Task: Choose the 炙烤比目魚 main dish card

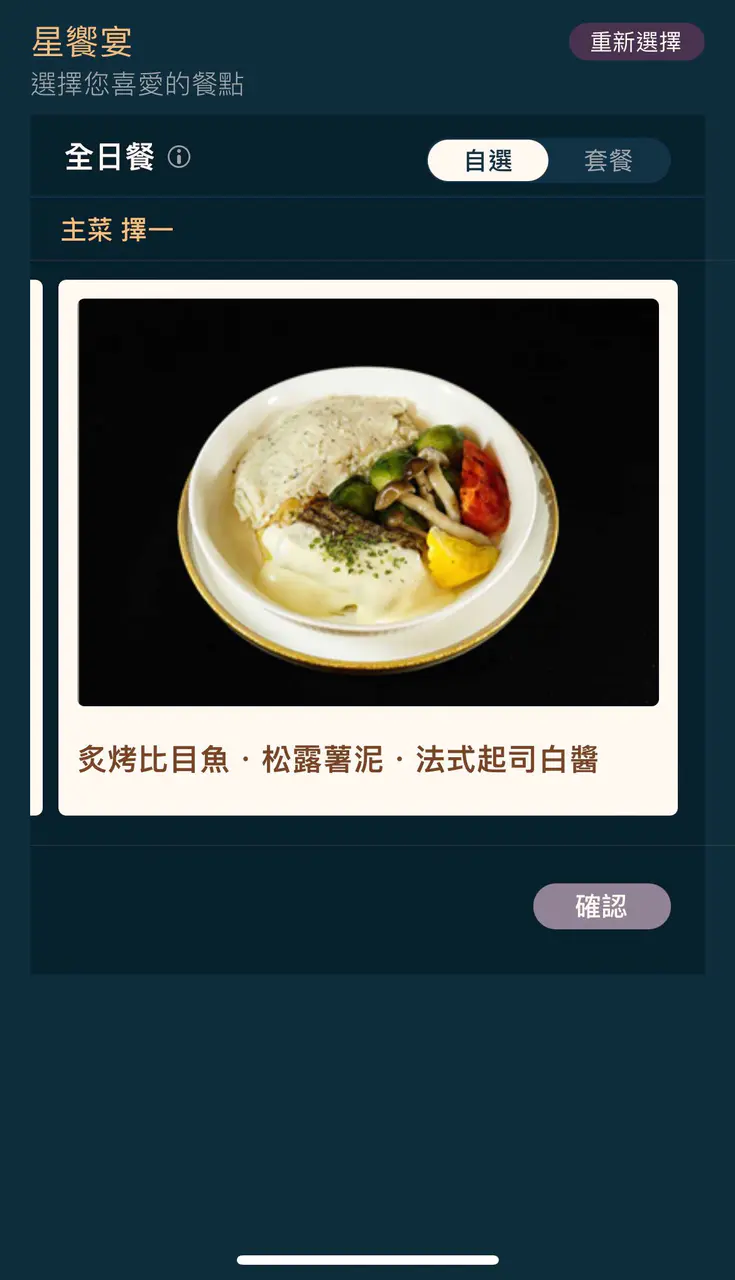Action: click(x=368, y=547)
